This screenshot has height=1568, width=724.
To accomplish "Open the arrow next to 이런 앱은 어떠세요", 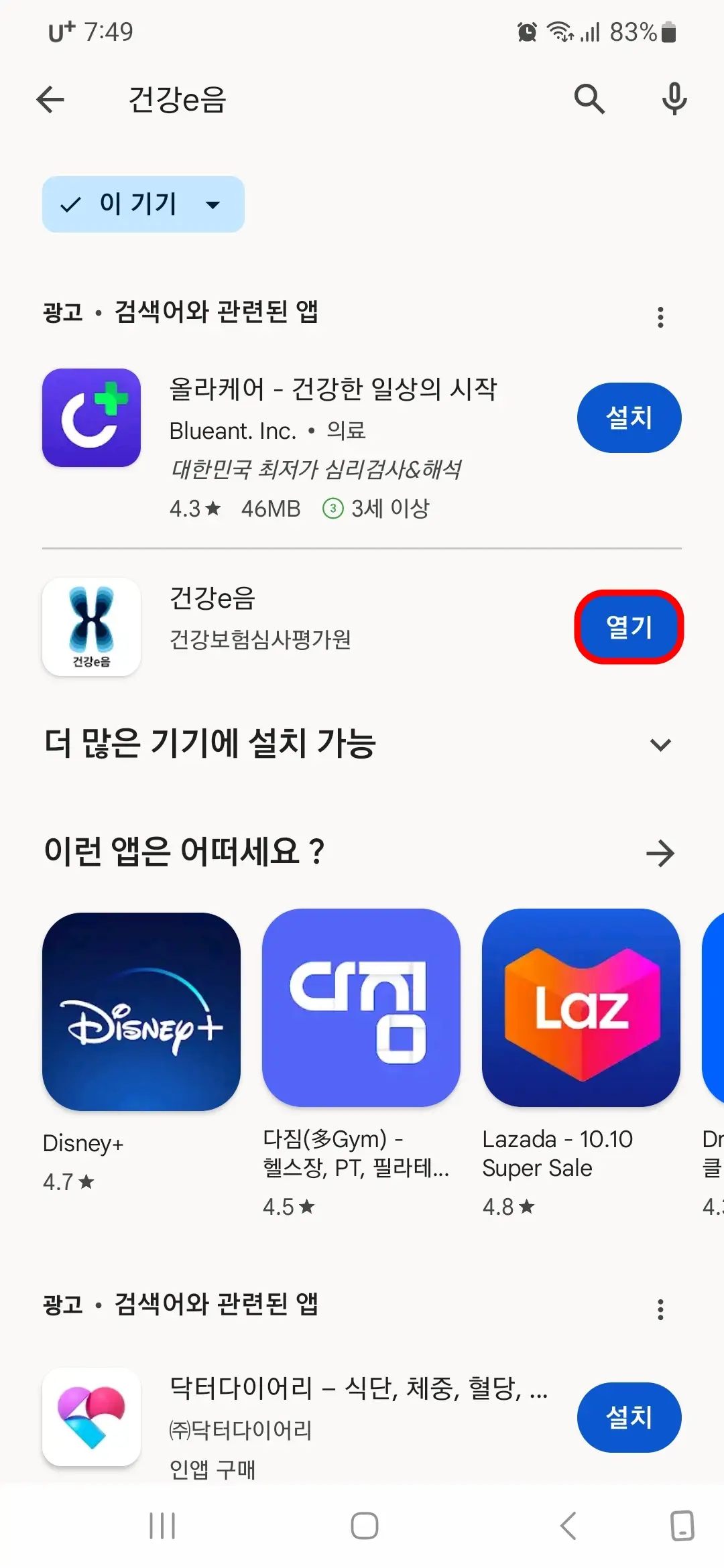I will pyautogui.click(x=660, y=853).
